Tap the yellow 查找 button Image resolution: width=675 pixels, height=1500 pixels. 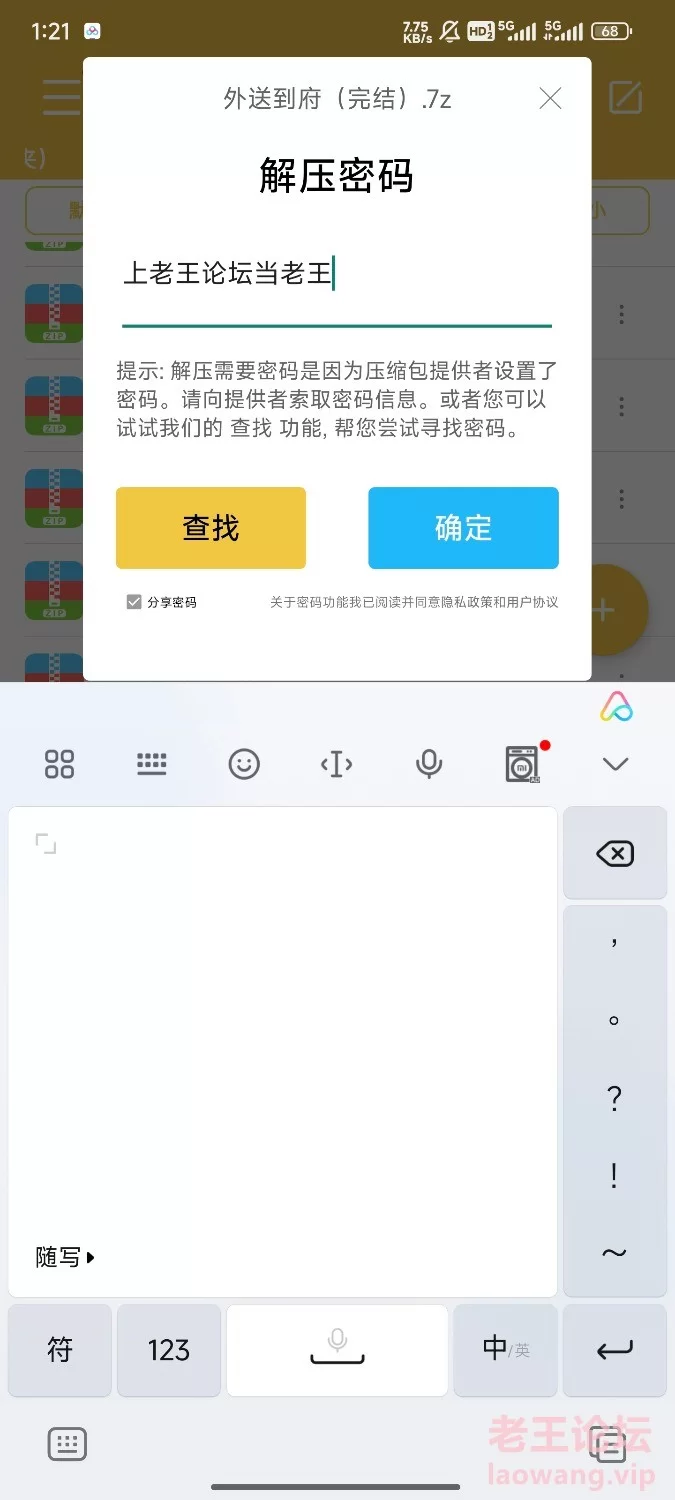pos(211,528)
